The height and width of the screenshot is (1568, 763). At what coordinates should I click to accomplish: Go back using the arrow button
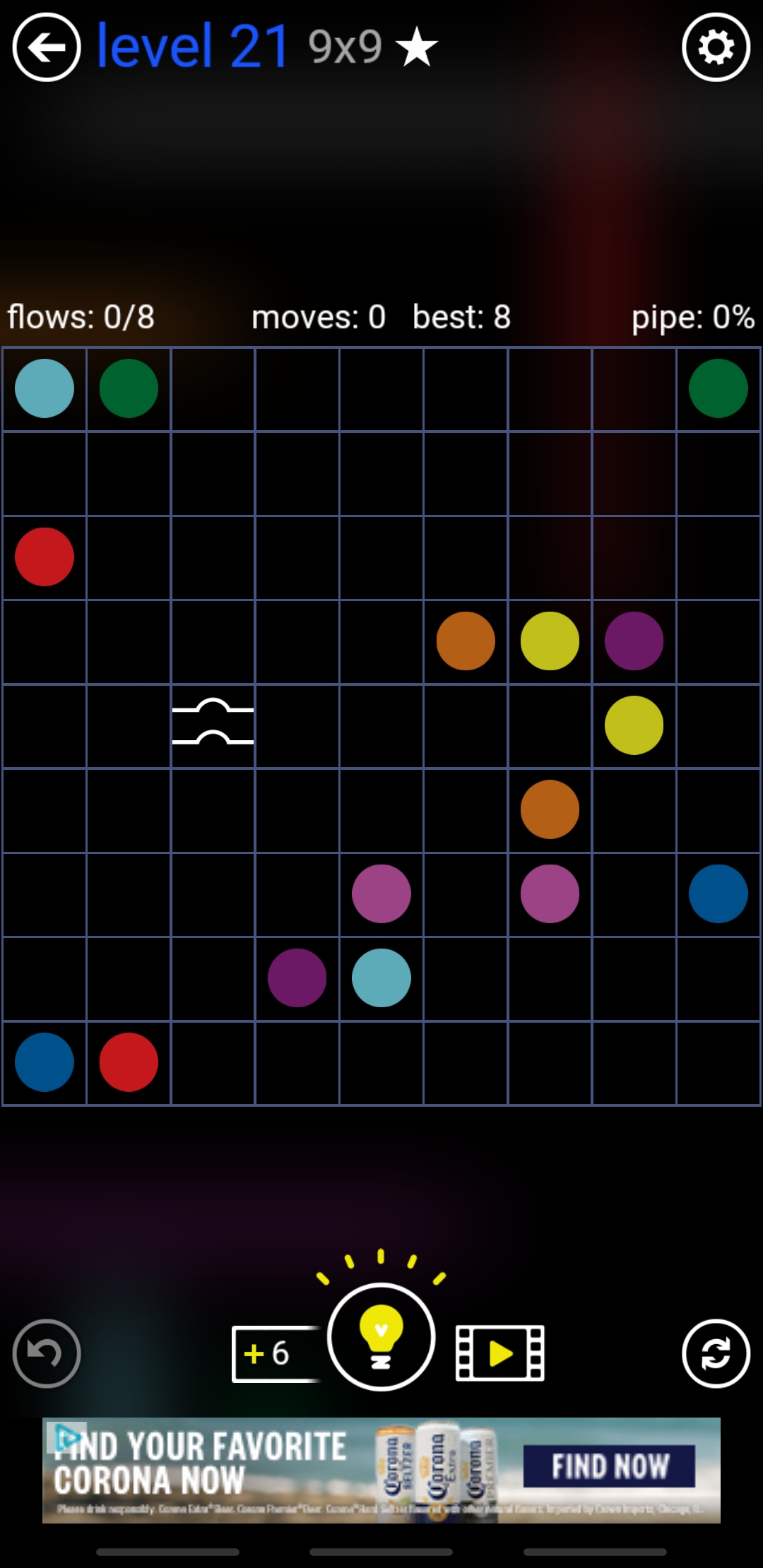point(47,47)
